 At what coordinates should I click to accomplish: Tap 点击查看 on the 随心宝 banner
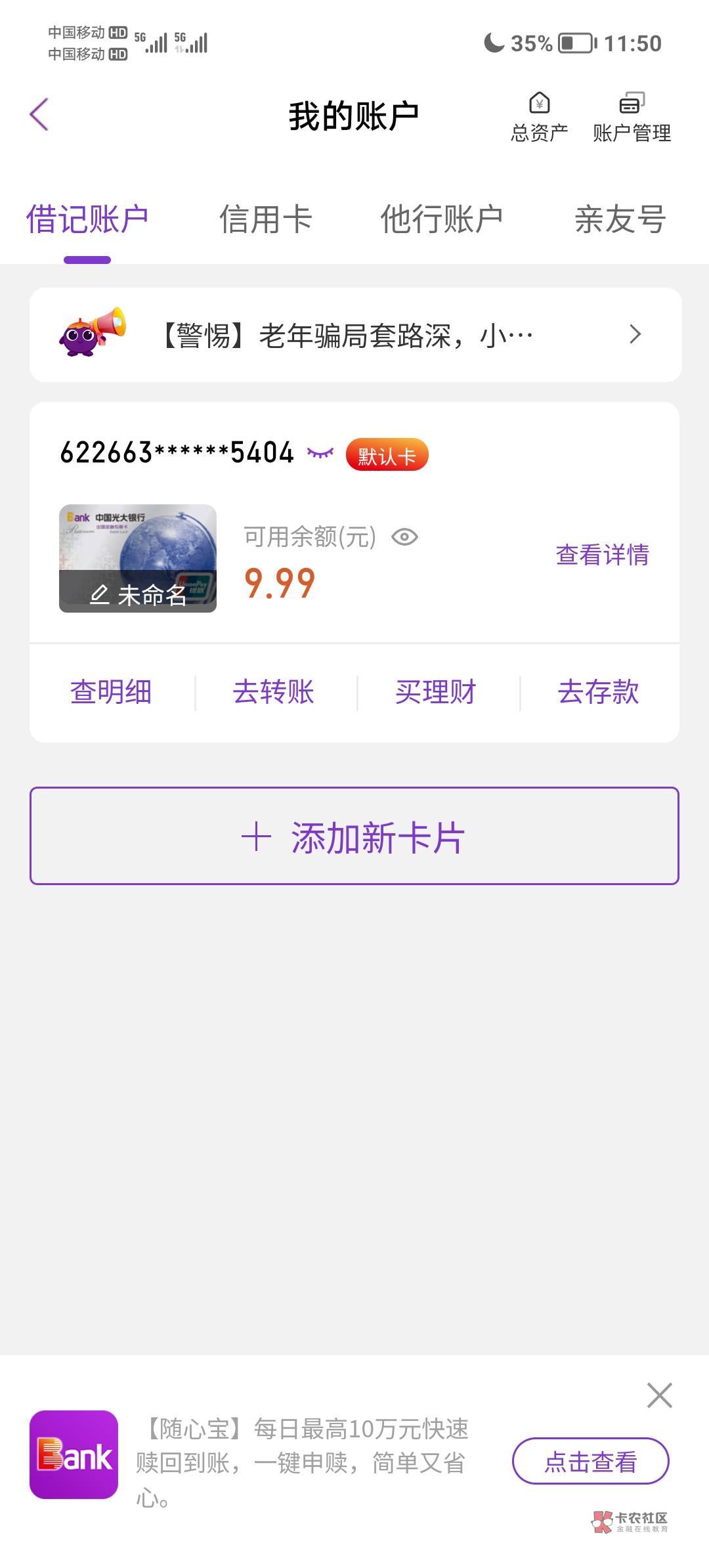[x=590, y=1461]
